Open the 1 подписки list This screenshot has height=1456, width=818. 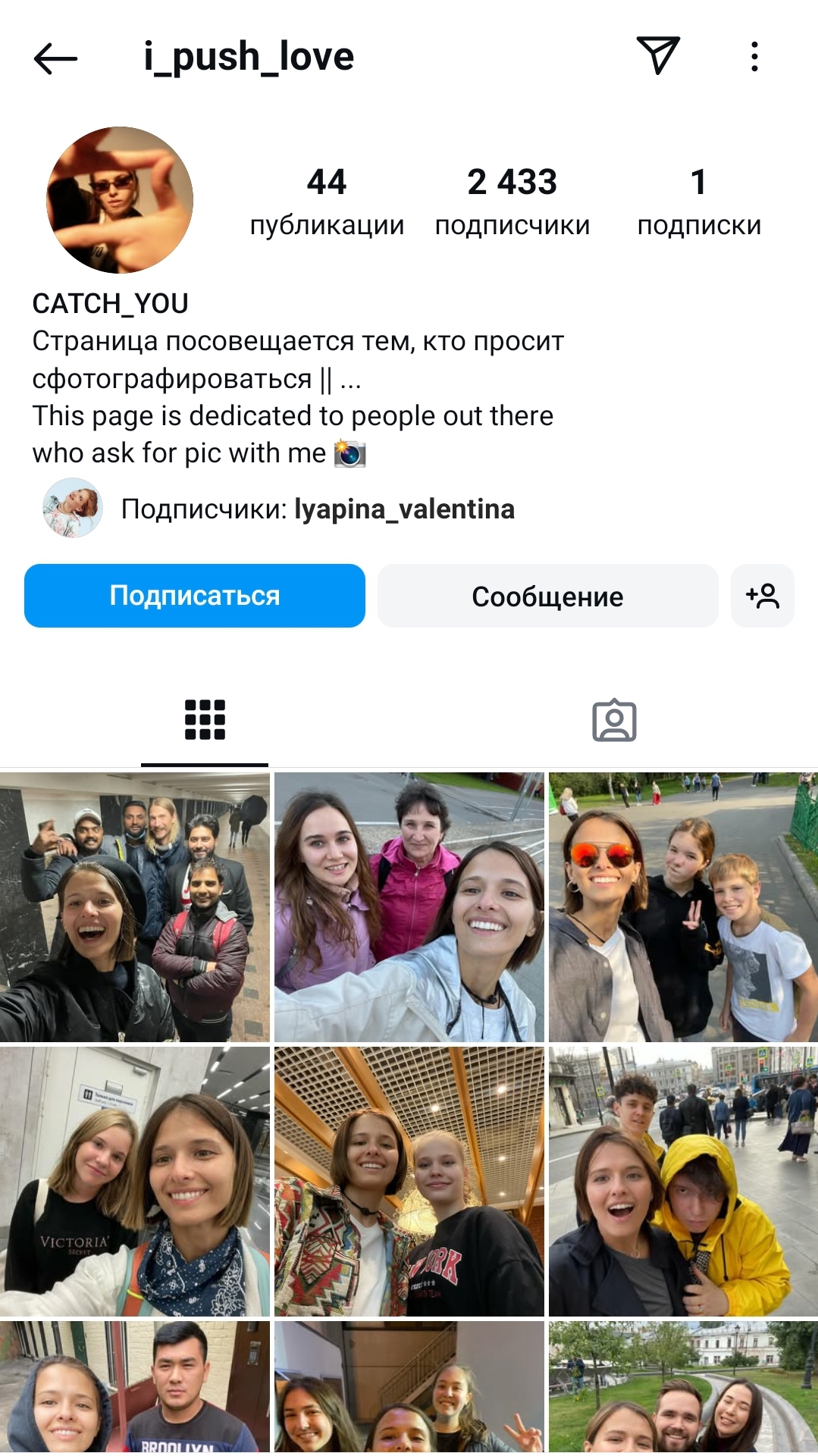coord(699,202)
